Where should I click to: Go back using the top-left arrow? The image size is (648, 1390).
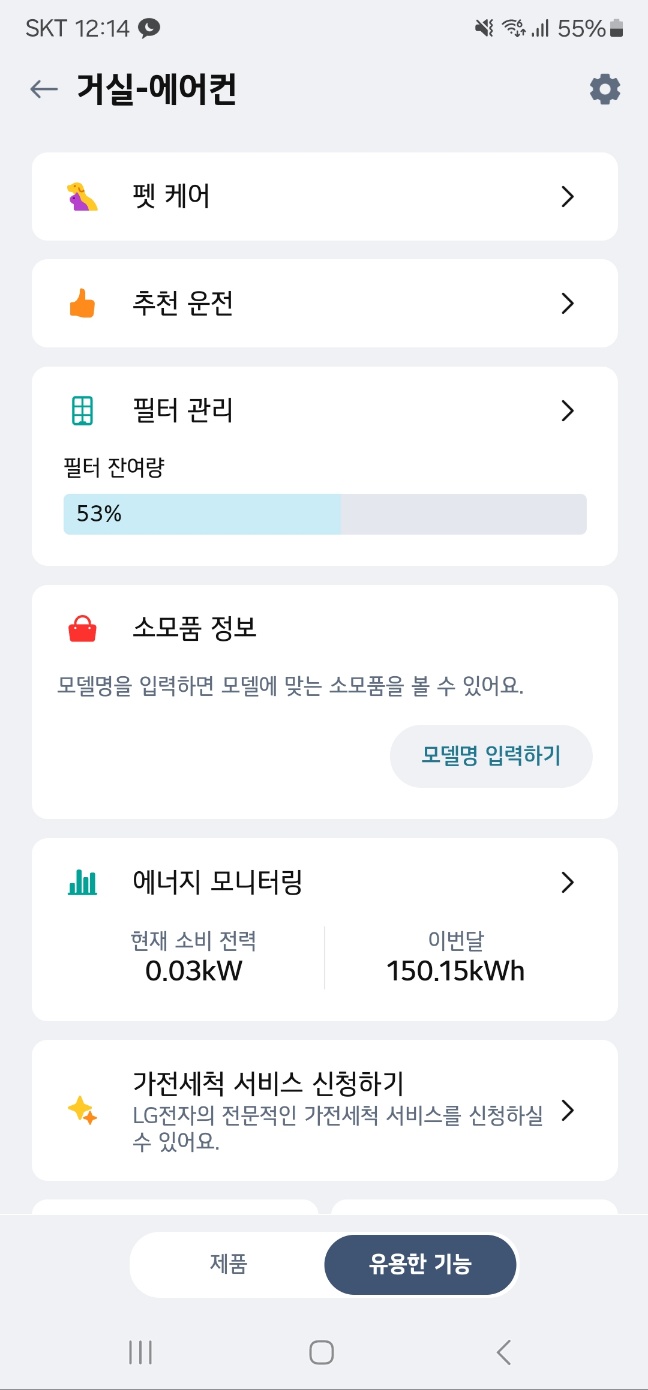[x=44, y=90]
